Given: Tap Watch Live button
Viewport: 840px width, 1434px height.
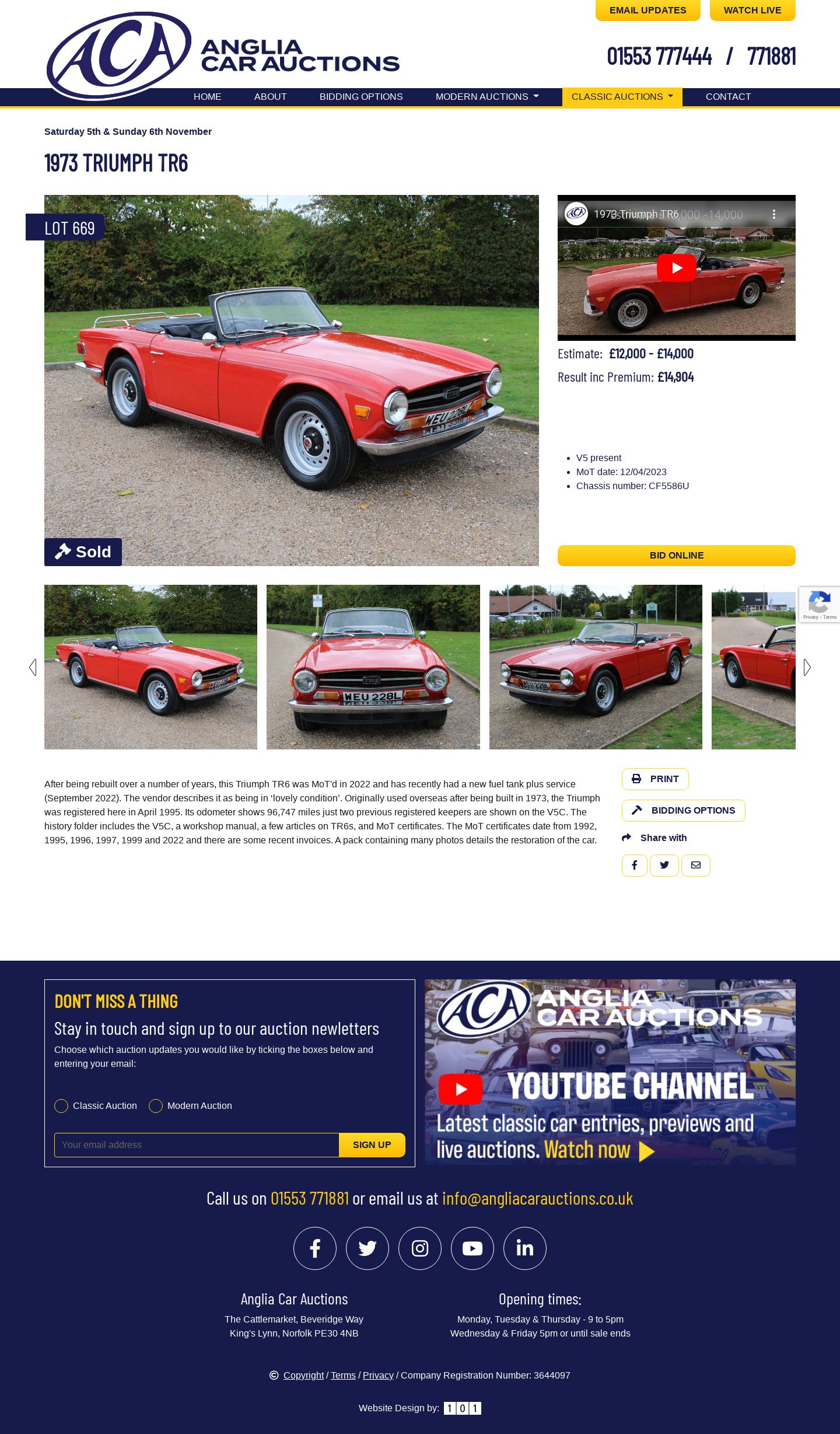Looking at the screenshot, I should pos(752,10).
